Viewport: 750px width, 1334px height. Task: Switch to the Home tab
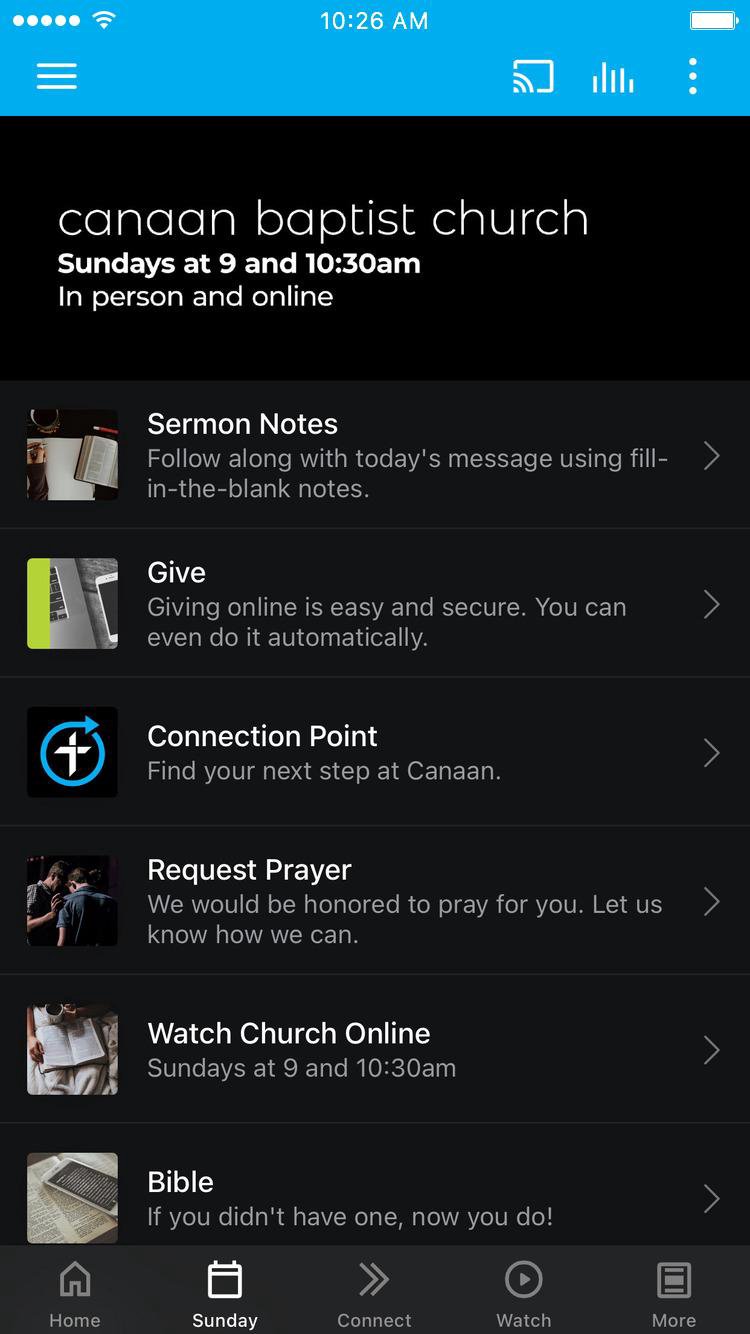[x=75, y=1294]
